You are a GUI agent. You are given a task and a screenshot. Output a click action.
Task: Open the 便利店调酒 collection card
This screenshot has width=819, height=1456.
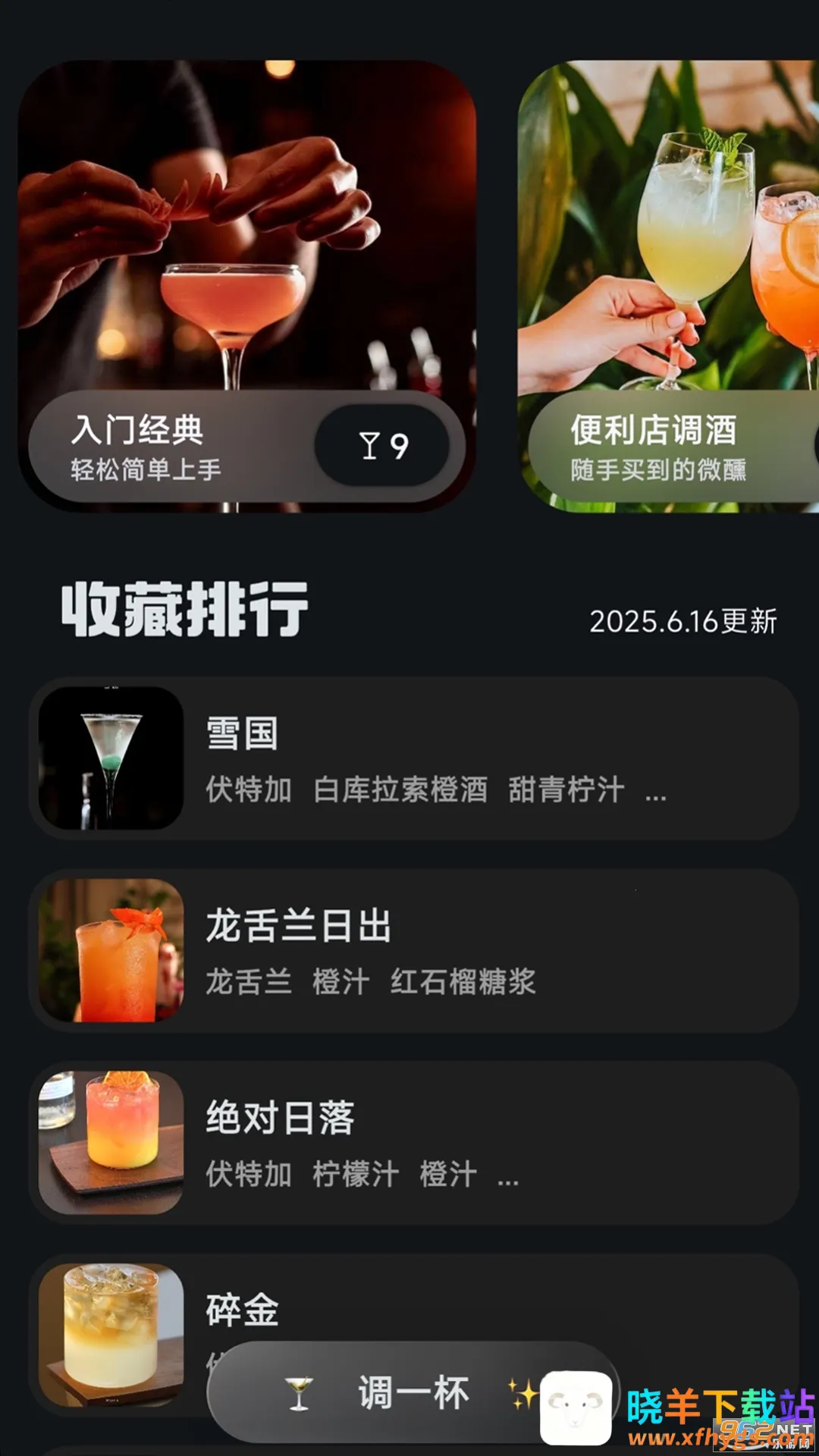(668, 286)
